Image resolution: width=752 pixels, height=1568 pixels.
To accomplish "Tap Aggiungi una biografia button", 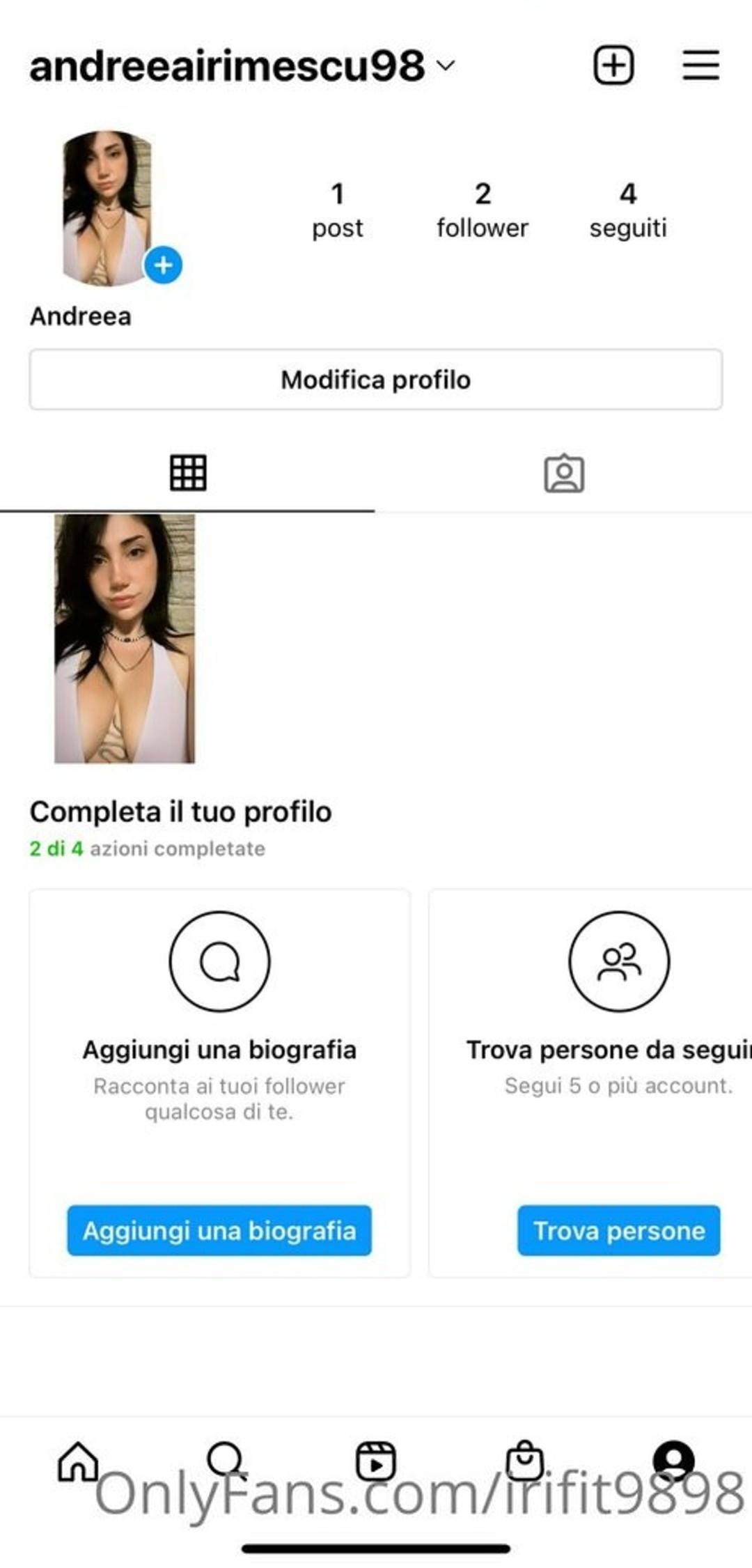I will tap(219, 1230).
